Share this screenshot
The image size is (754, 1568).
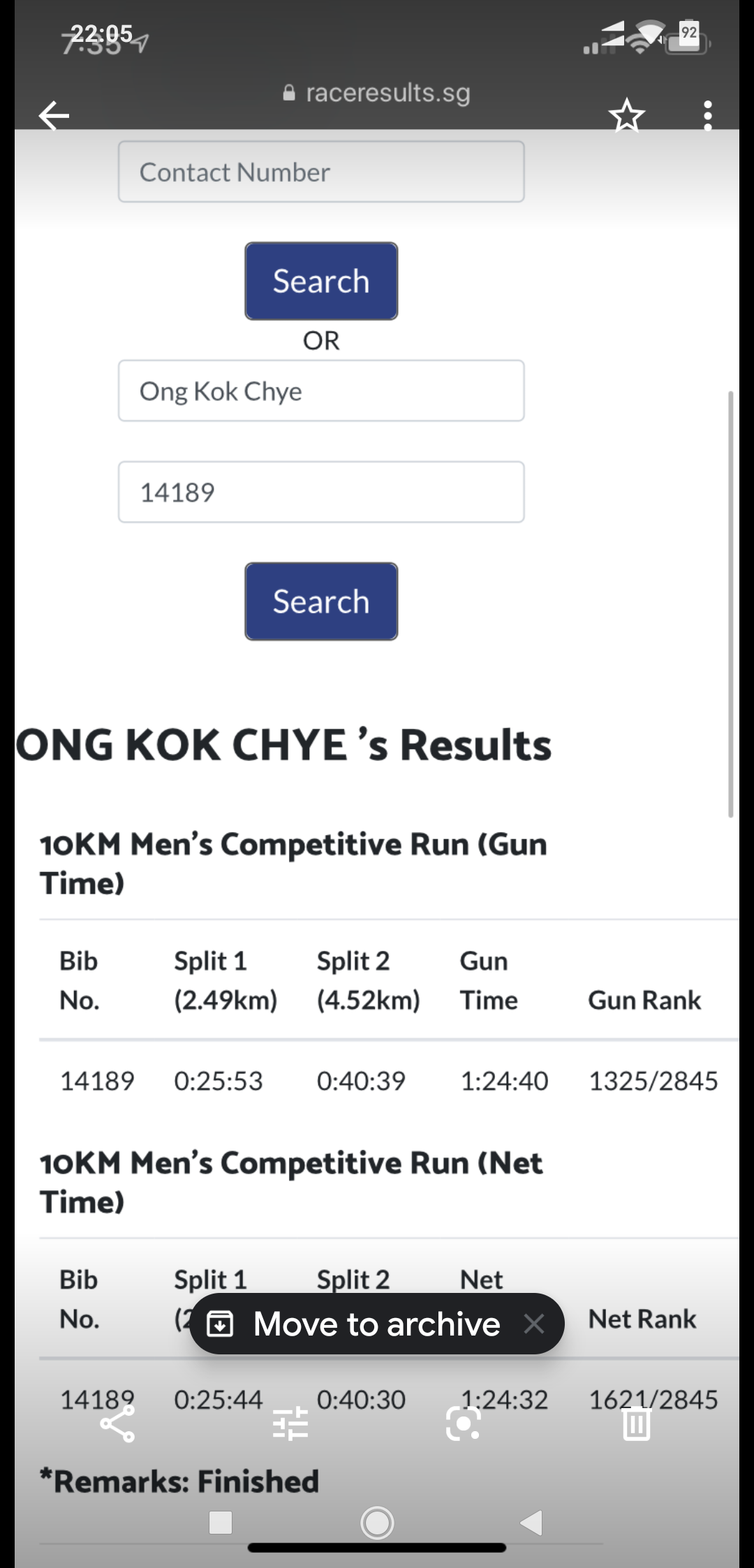click(117, 1423)
